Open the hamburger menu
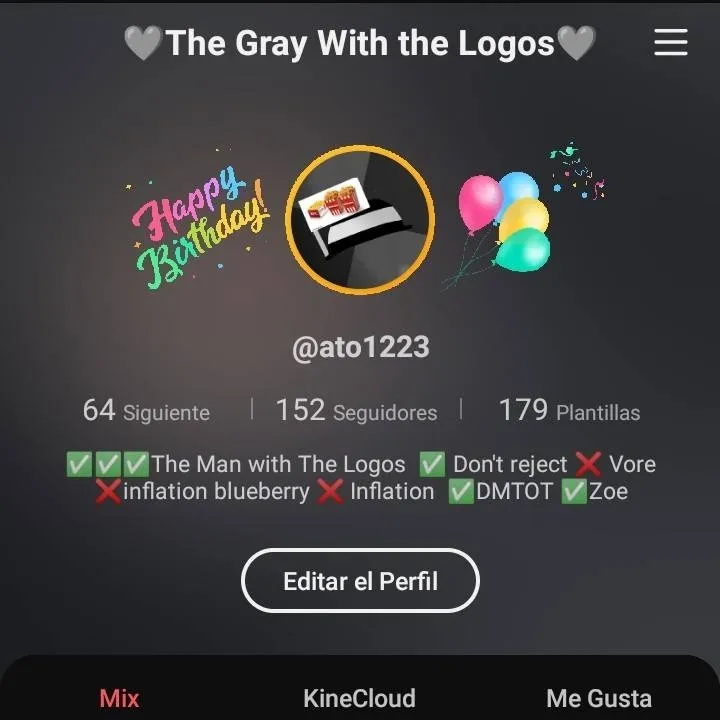720x720 pixels. [670, 42]
